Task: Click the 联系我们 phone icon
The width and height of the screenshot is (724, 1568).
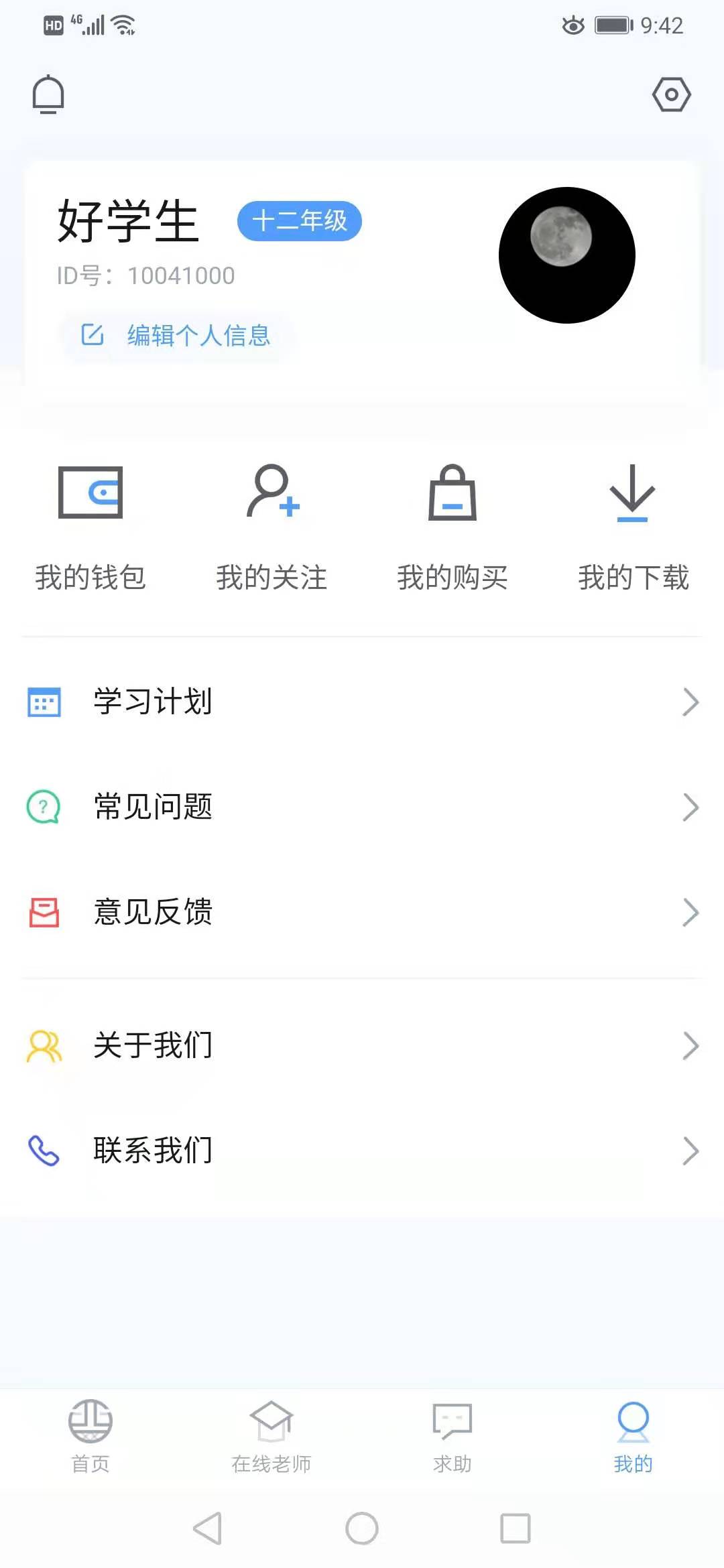Action: [43, 1149]
